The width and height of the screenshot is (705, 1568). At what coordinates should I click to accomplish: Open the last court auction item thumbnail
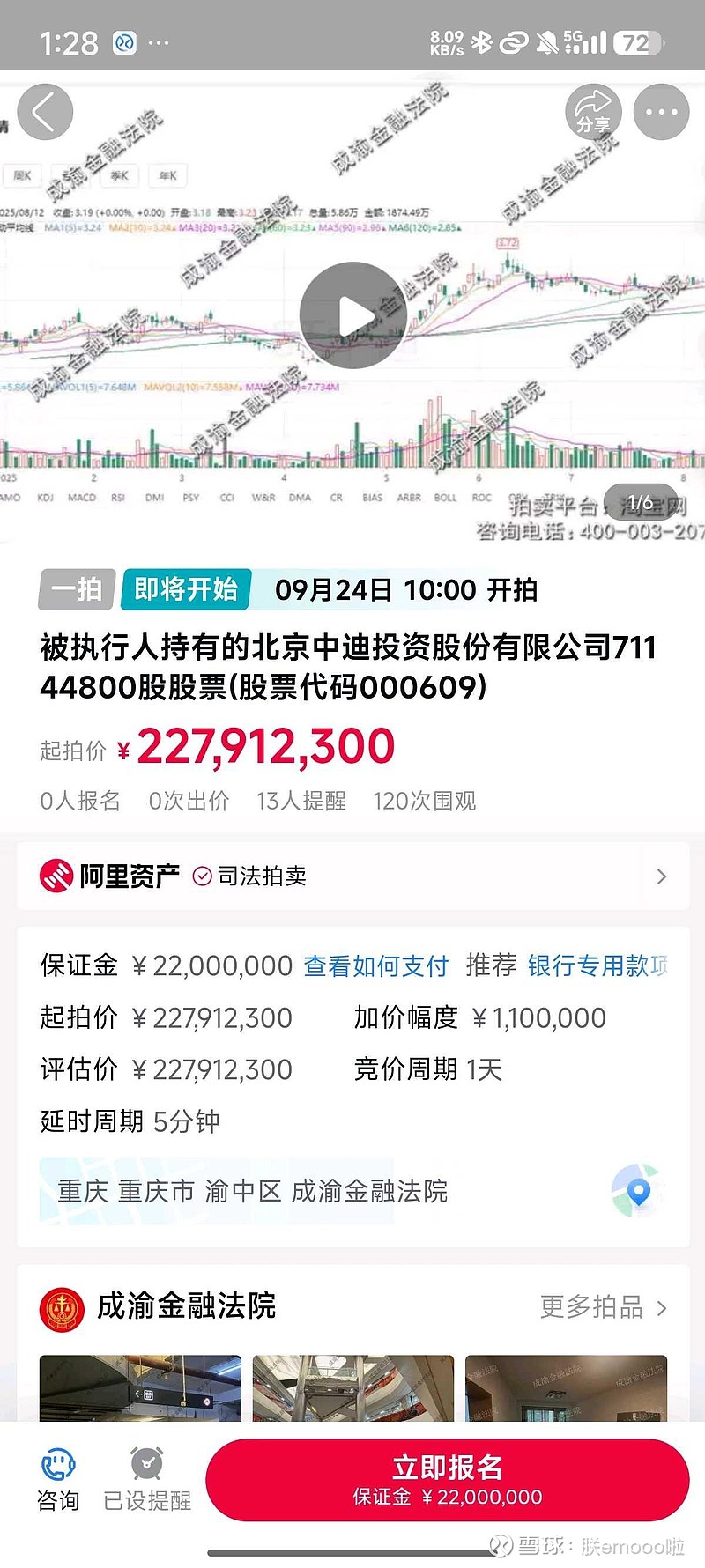pos(567,1388)
